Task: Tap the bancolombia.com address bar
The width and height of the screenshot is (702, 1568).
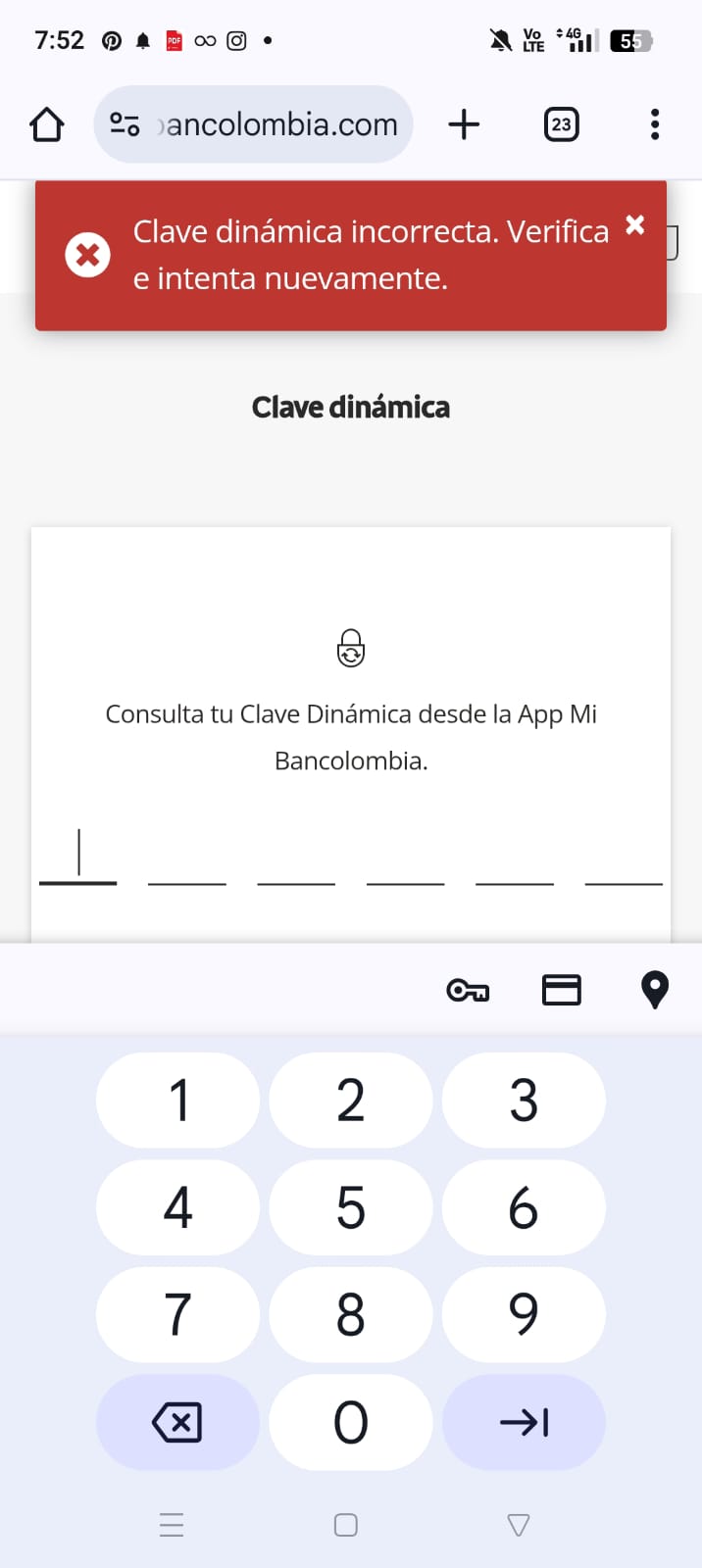Action: point(281,124)
